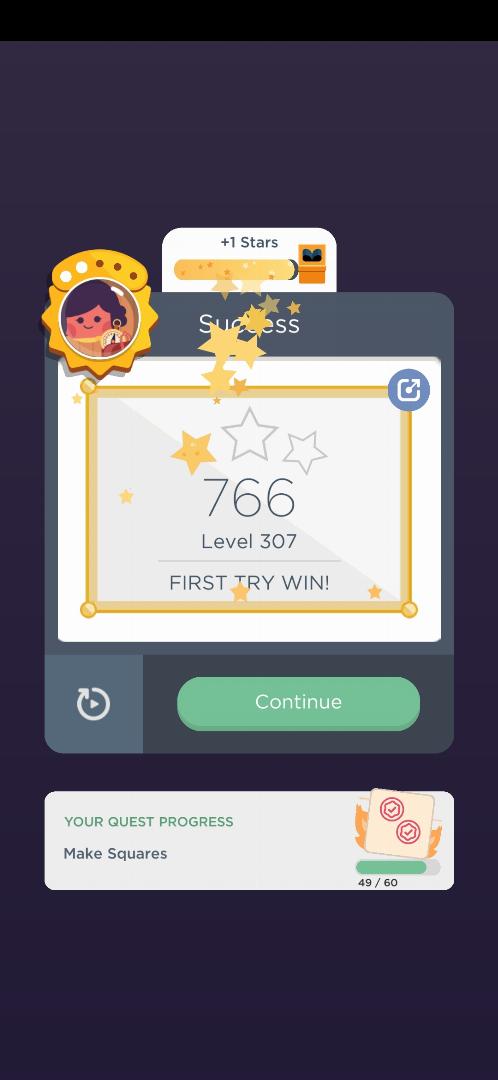
Task: Share the level result card
Action: coord(408,391)
